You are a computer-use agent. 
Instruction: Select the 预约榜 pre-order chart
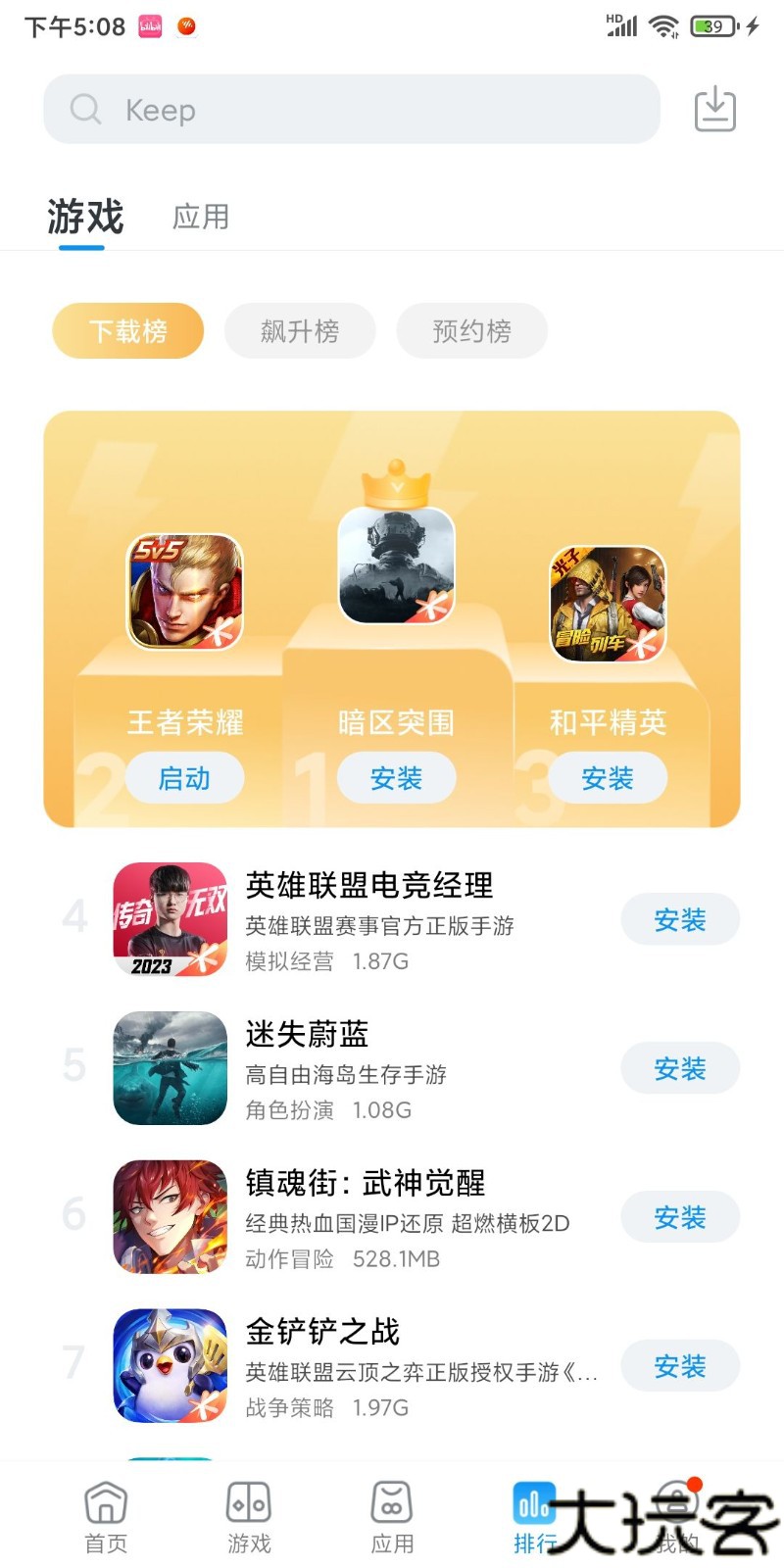coord(471,331)
